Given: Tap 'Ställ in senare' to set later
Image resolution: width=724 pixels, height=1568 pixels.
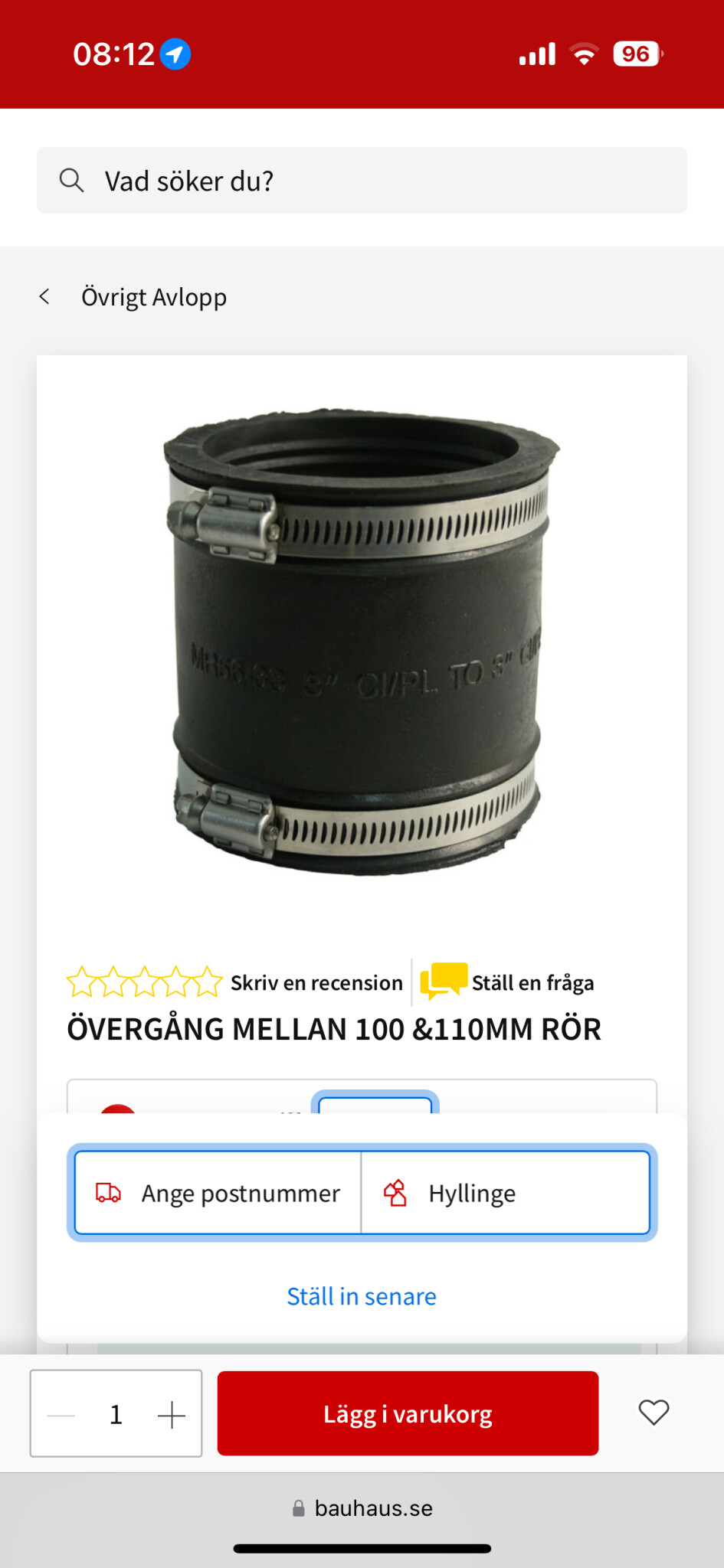Looking at the screenshot, I should point(362,1296).
